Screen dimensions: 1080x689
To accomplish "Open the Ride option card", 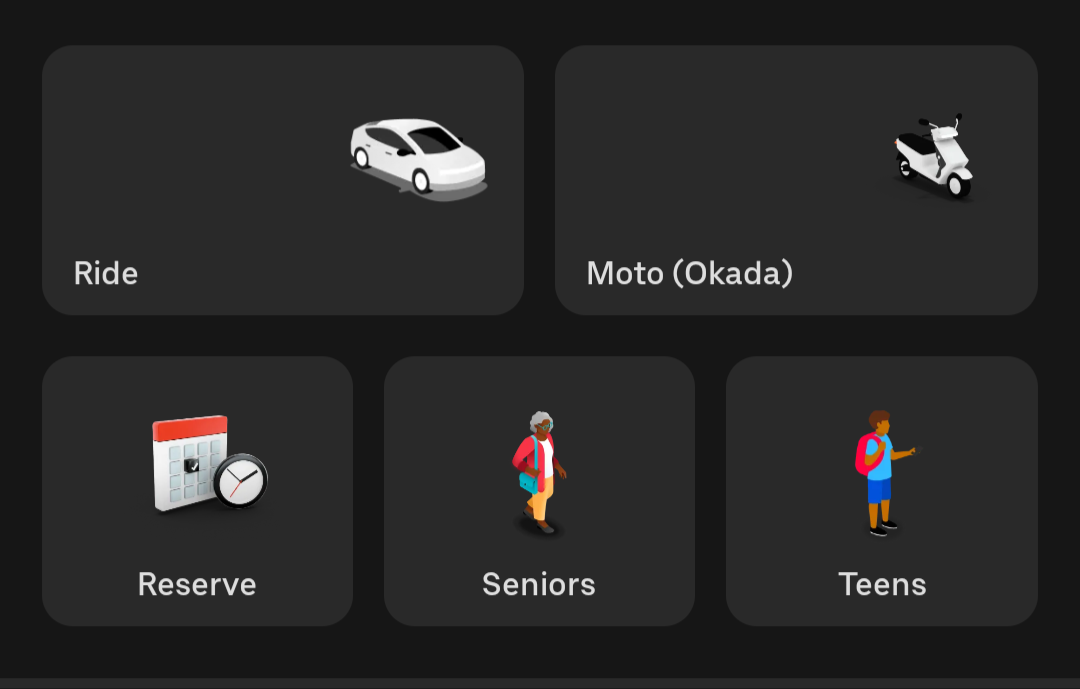I will (282, 181).
